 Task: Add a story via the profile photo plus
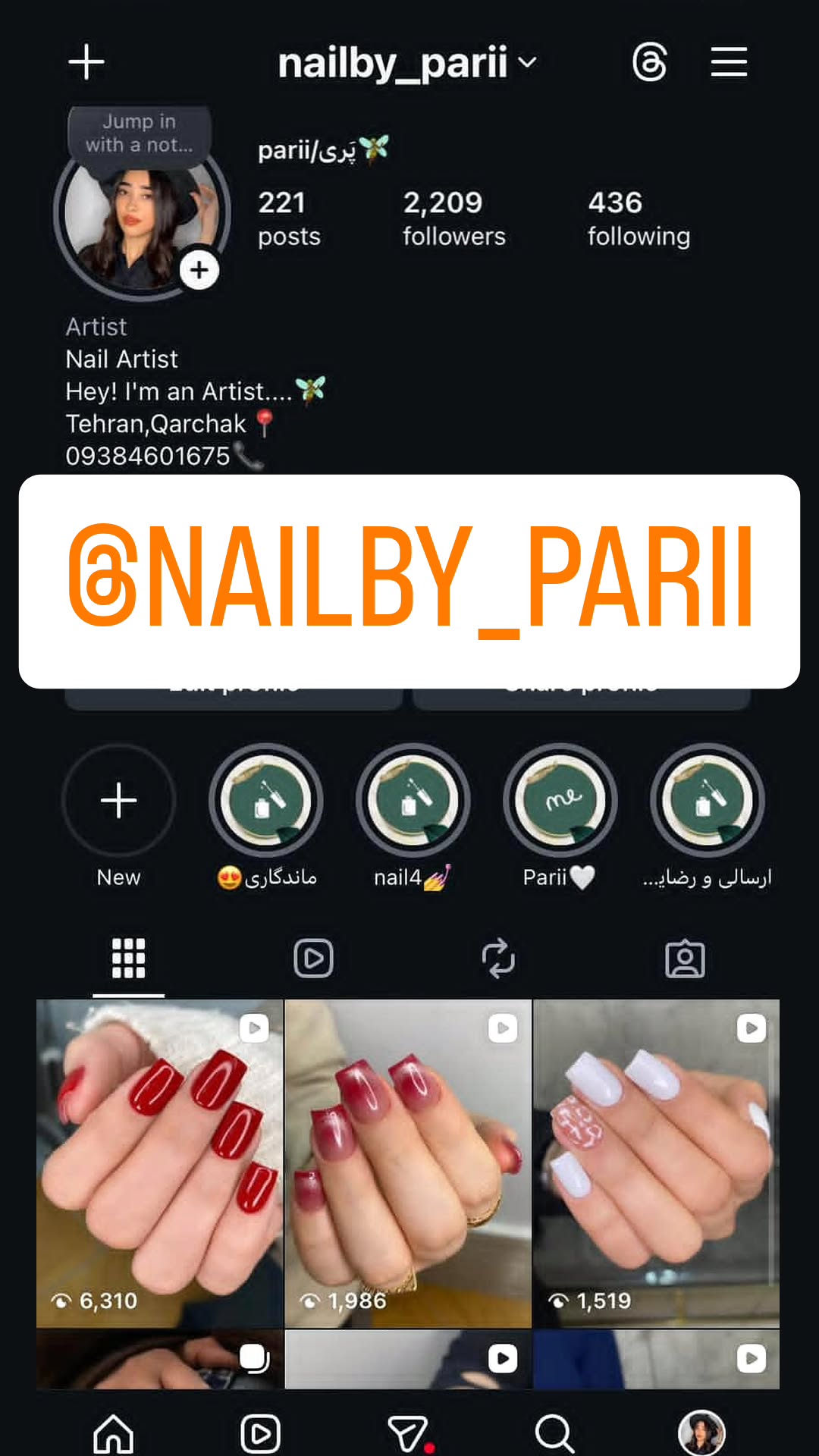[199, 270]
